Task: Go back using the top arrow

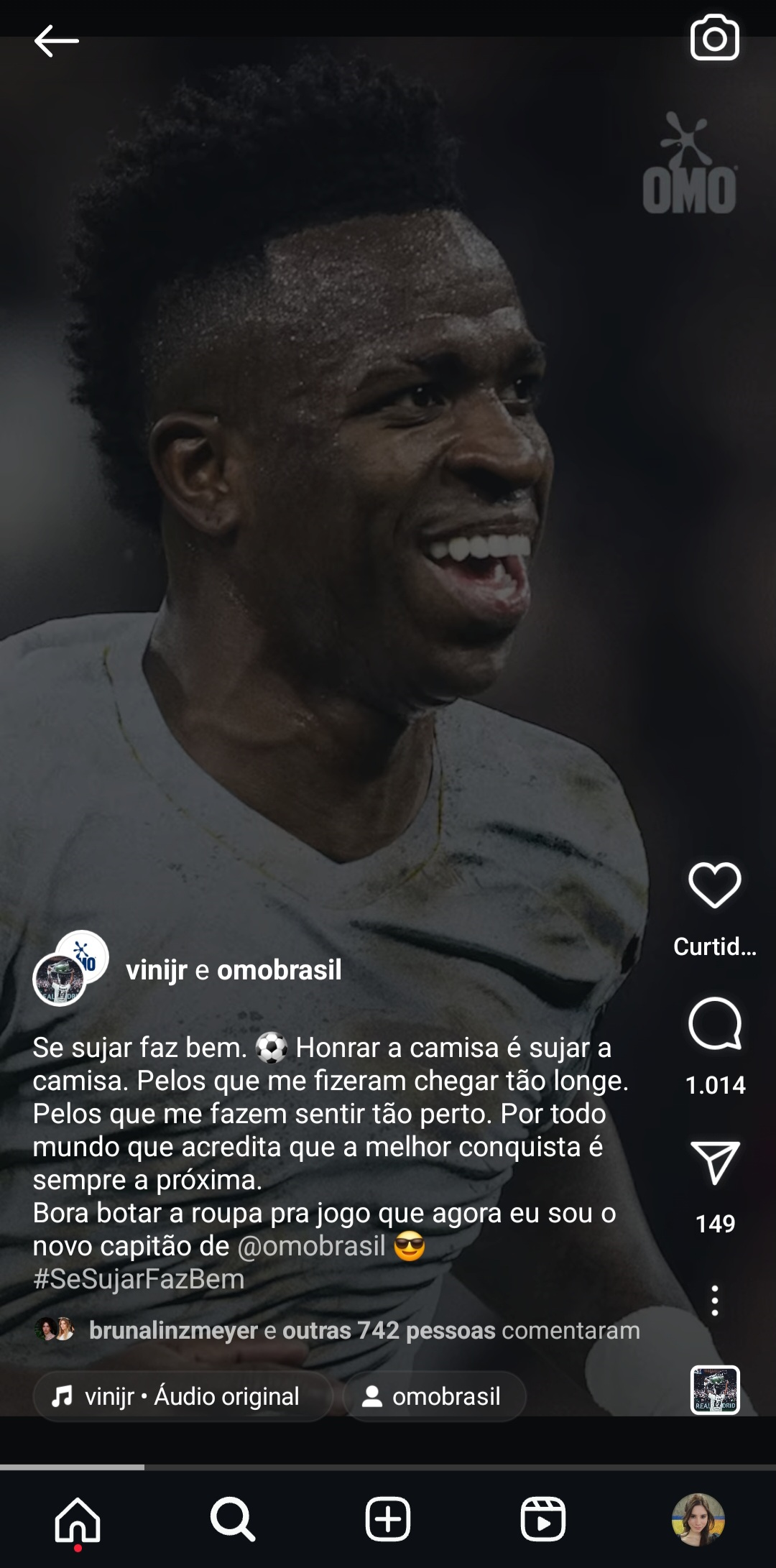Action: click(56, 40)
